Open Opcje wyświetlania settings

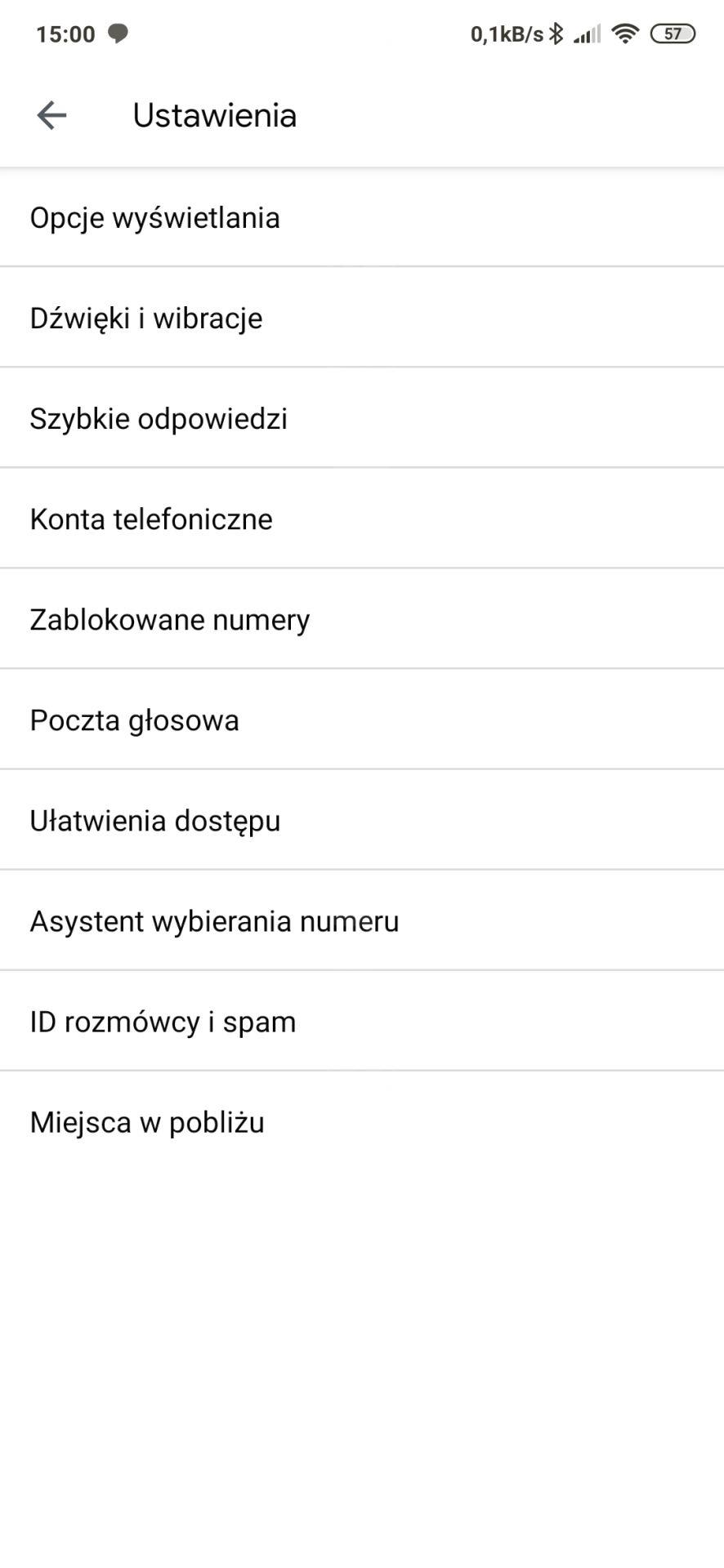tap(362, 218)
